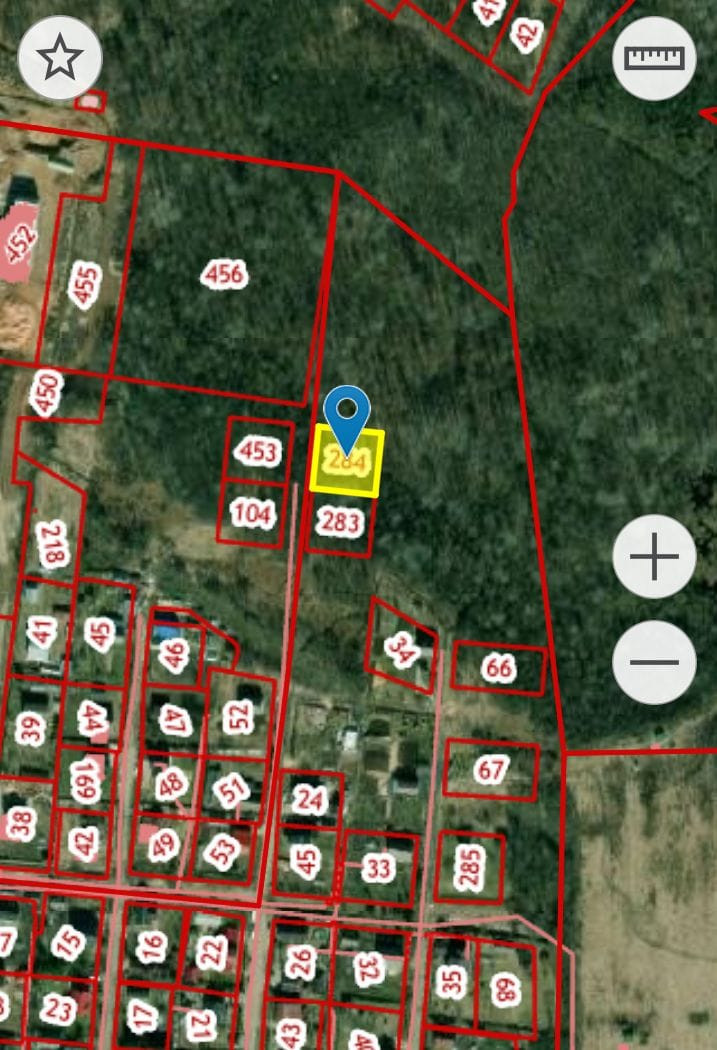The image size is (717, 1050).
Task: Zoom in with the plus button
Action: coord(654,557)
